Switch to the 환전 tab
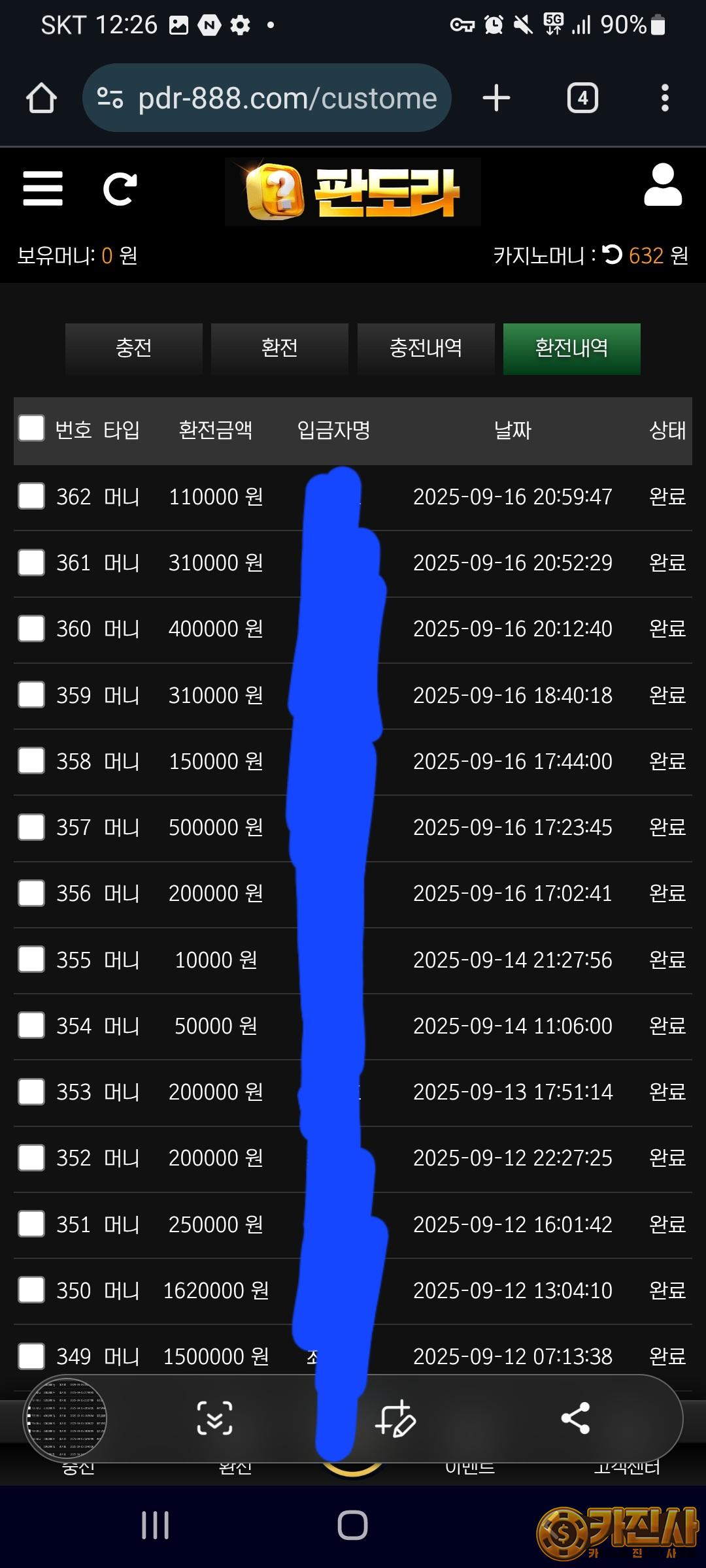Screen dimensions: 706x1568 pos(280,348)
